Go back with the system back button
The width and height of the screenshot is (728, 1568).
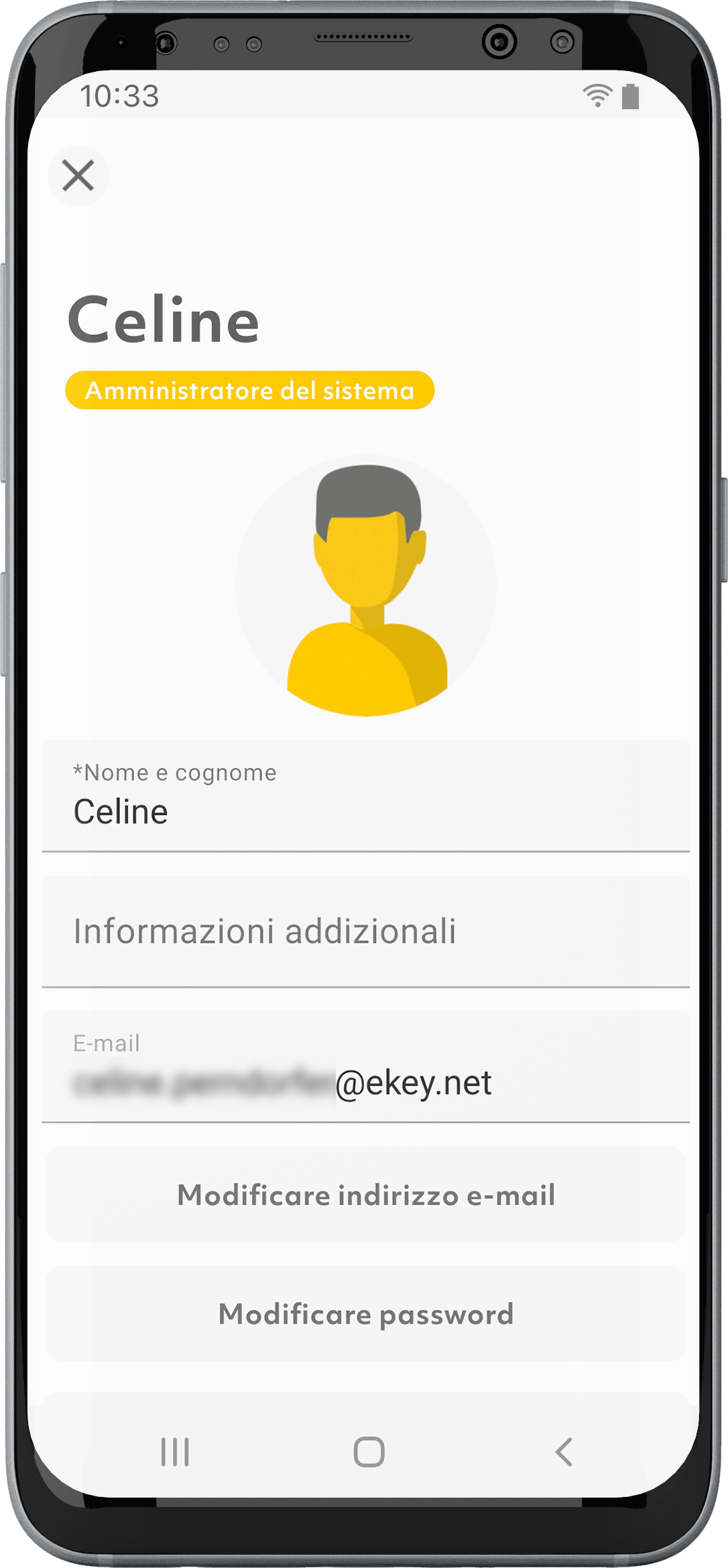pyautogui.click(x=563, y=1452)
